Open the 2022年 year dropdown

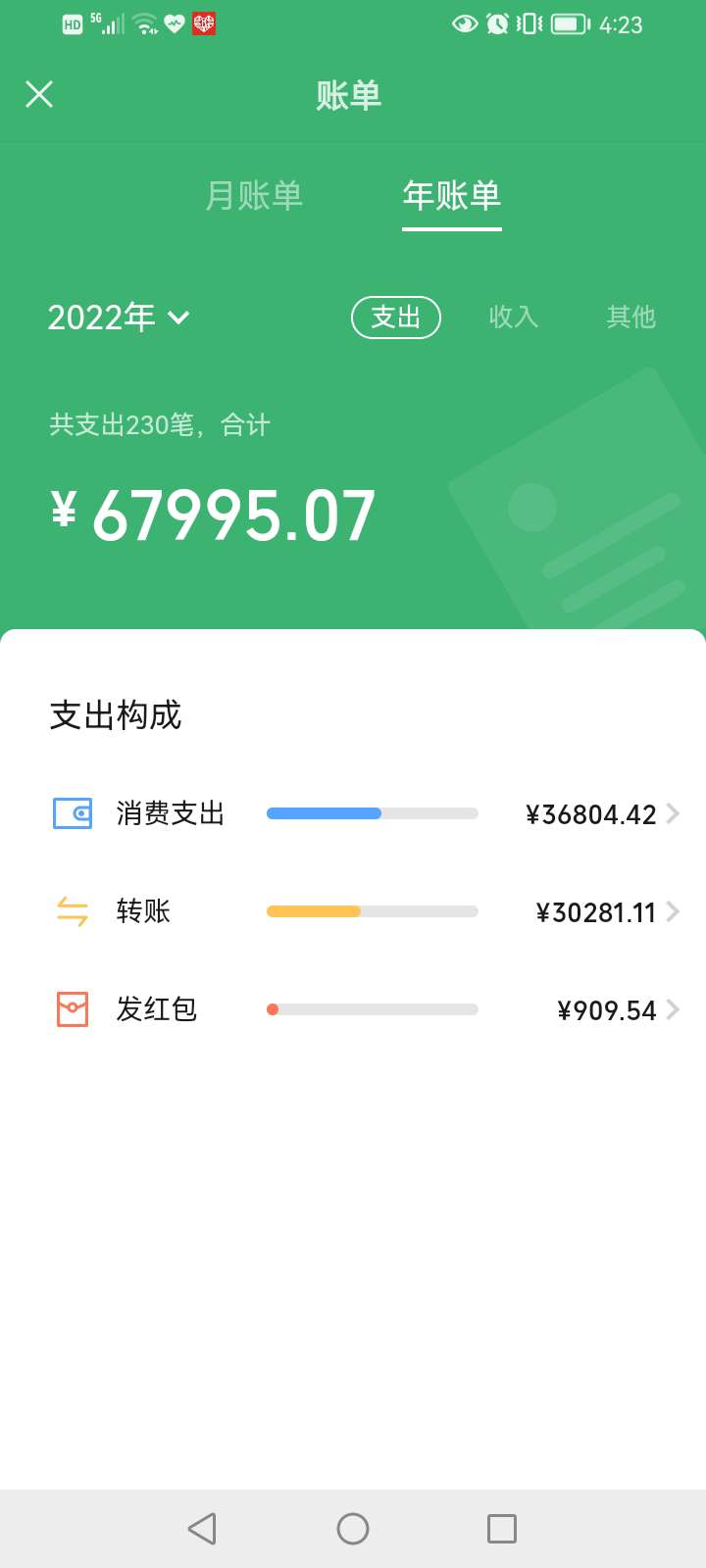tap(119, 318)
